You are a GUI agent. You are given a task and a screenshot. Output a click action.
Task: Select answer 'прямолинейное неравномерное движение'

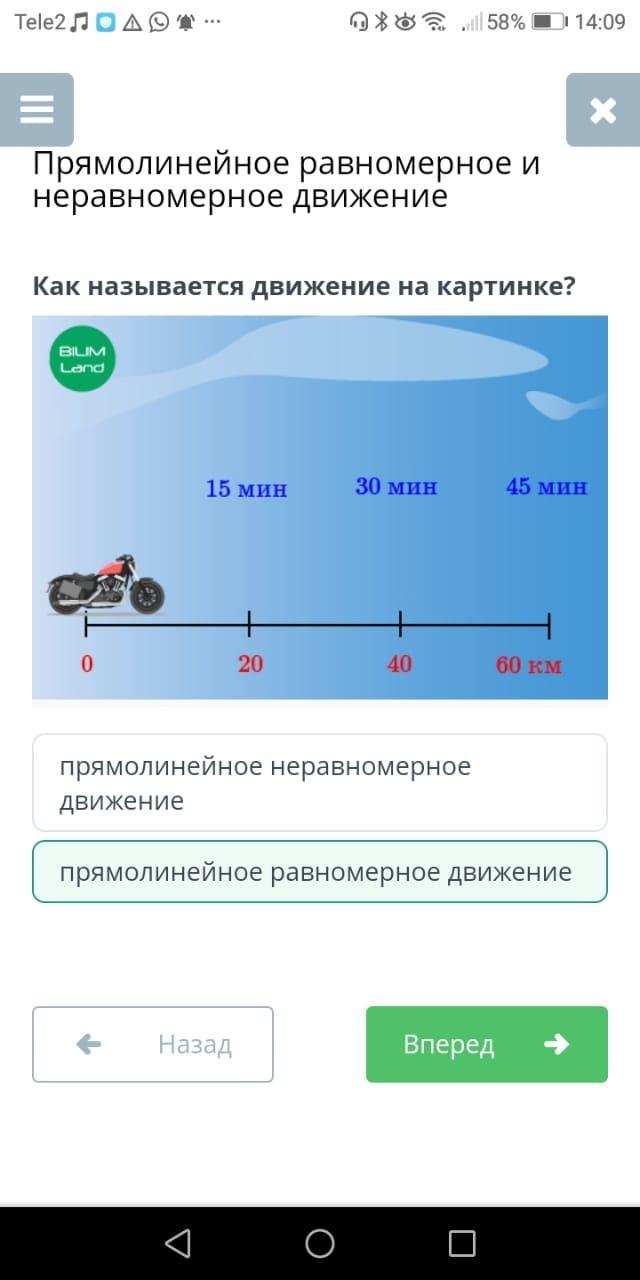coord(320,783)
